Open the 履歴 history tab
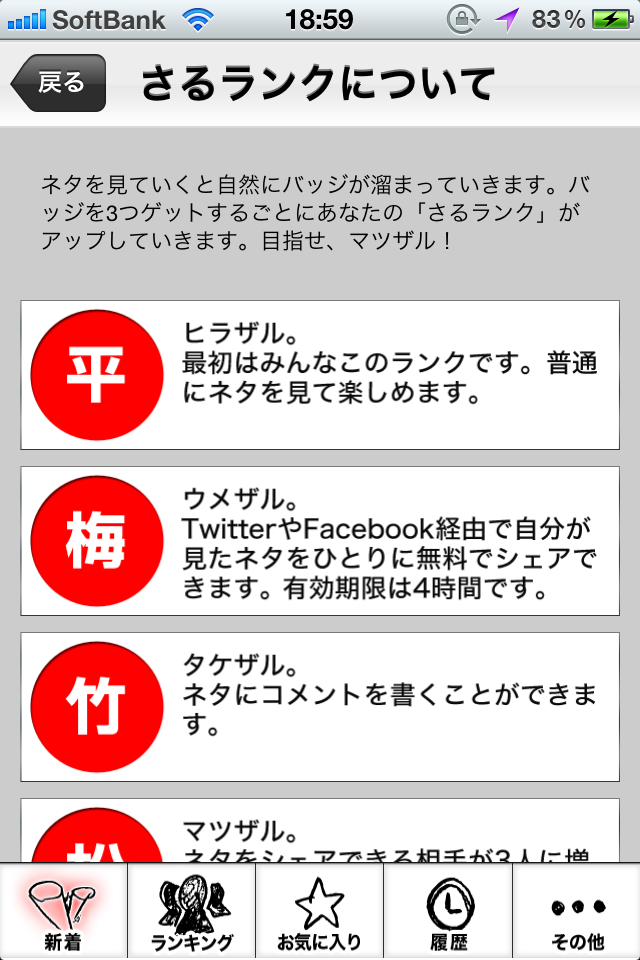 (448, 911)
